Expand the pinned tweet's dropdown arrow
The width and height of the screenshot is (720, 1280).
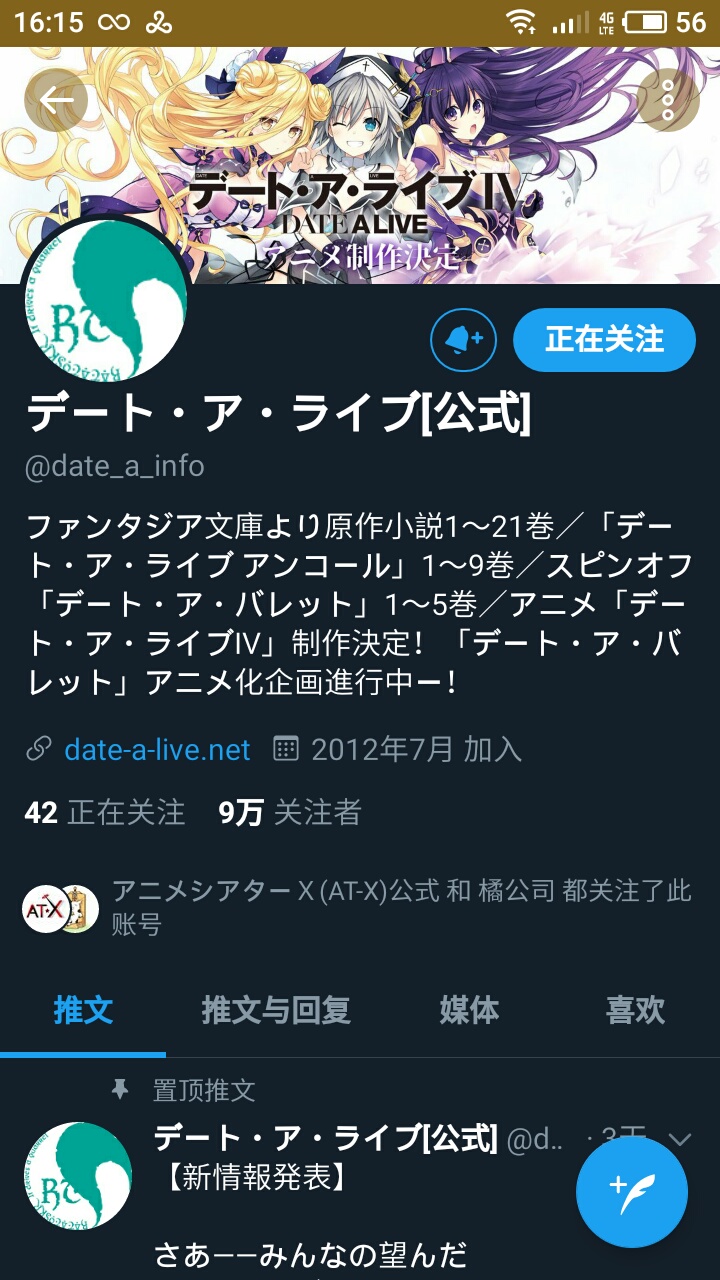(x=680, y=1139)
